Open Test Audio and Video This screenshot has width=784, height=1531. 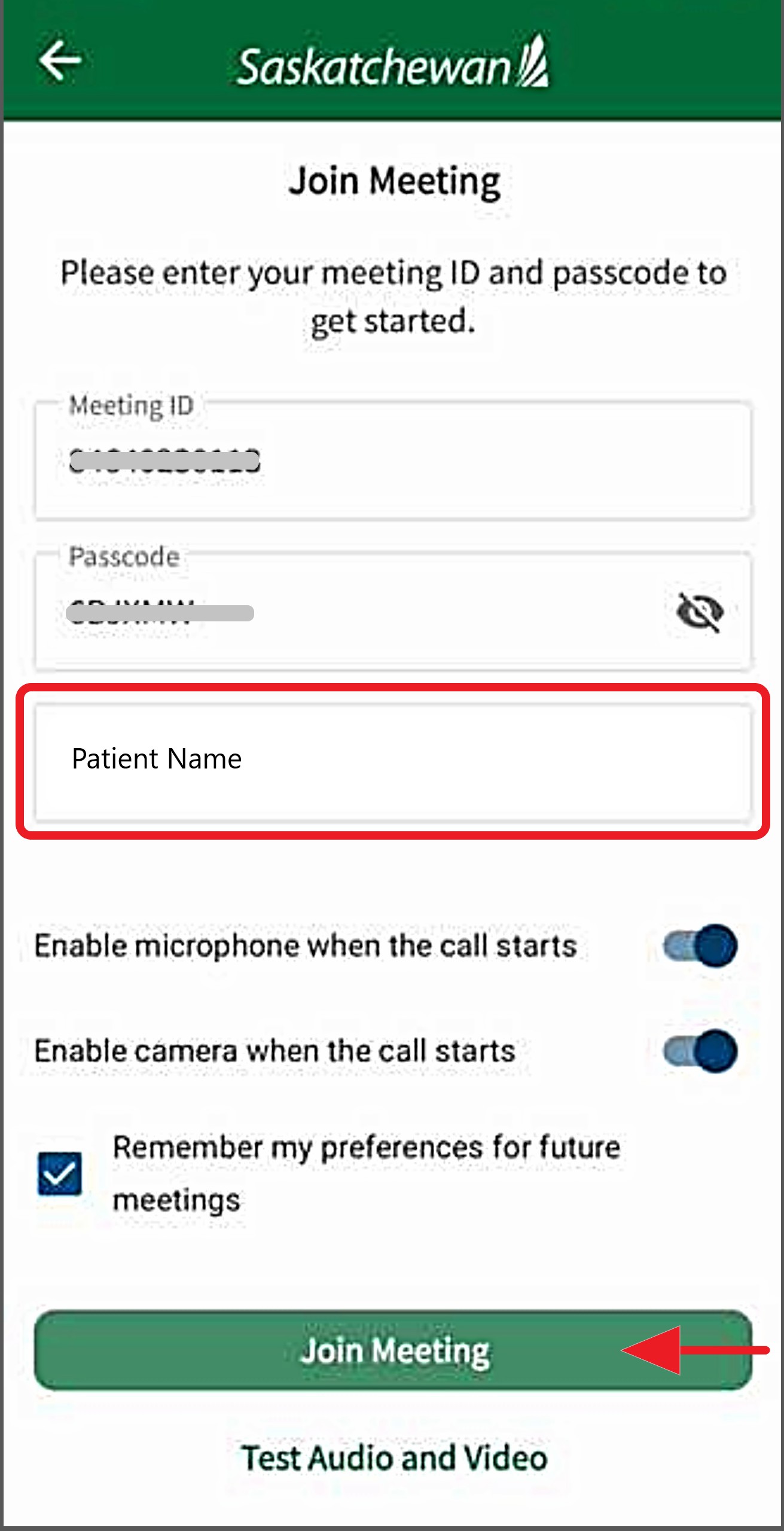tap(393, 1458)
